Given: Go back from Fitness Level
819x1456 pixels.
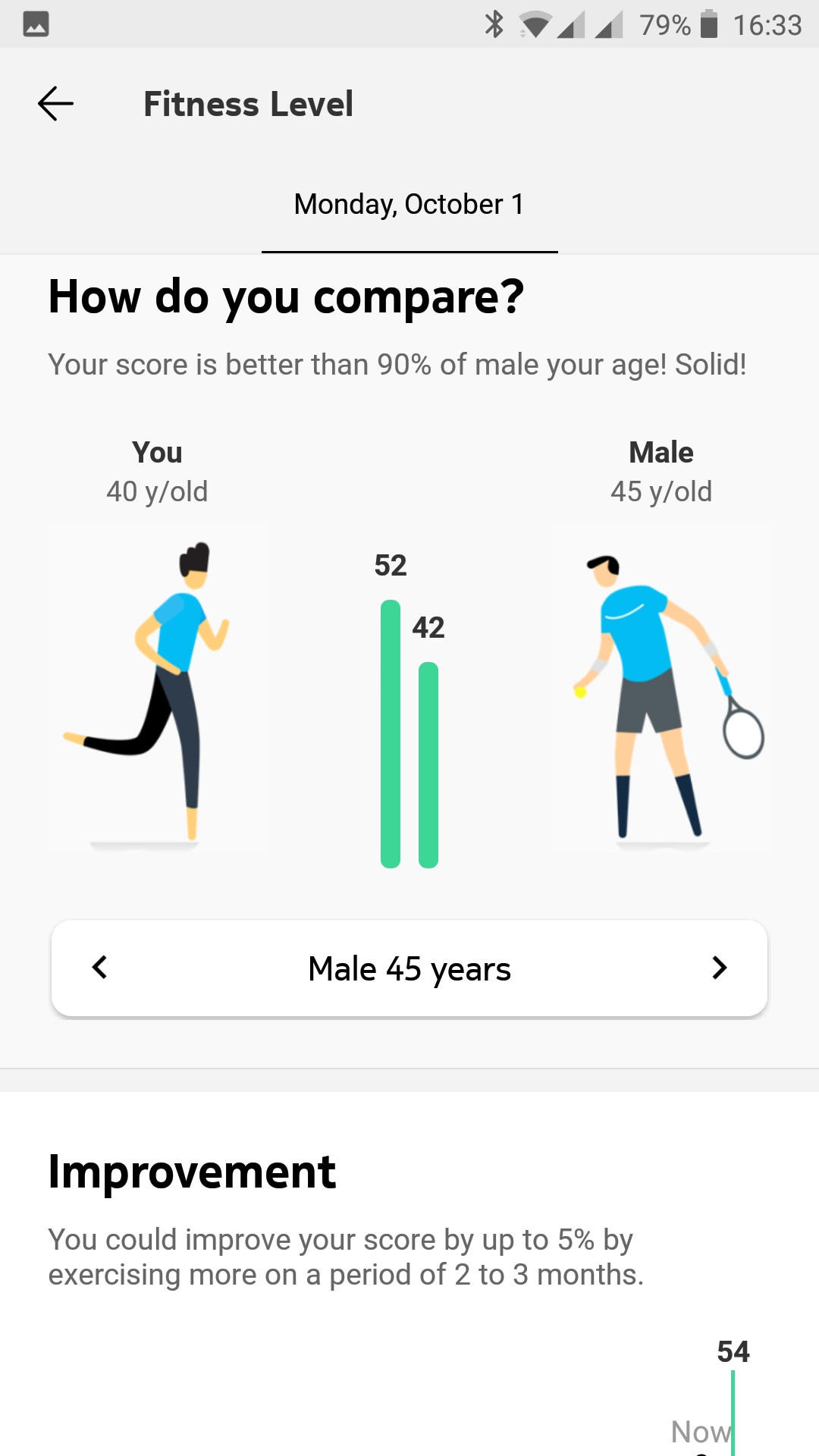Looking at the screenshot, I should point(55,104).
